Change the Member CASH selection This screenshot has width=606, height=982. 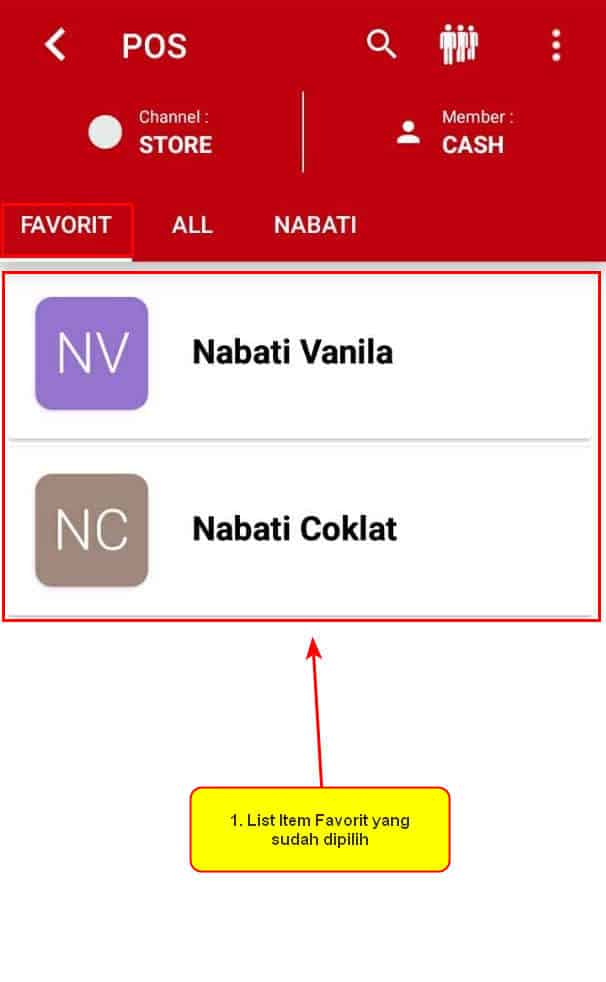455,132
